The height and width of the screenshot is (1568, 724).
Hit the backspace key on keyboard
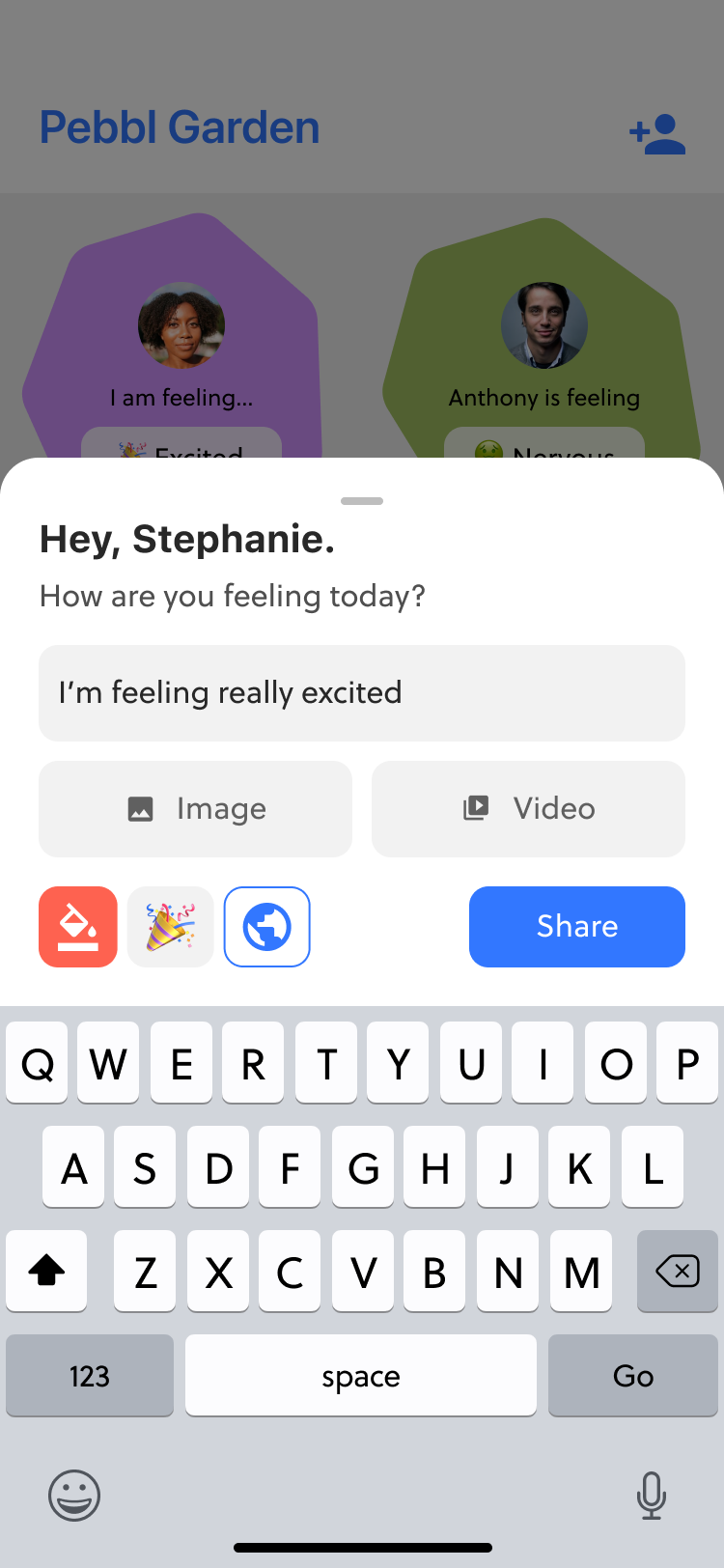(678, 1271)
